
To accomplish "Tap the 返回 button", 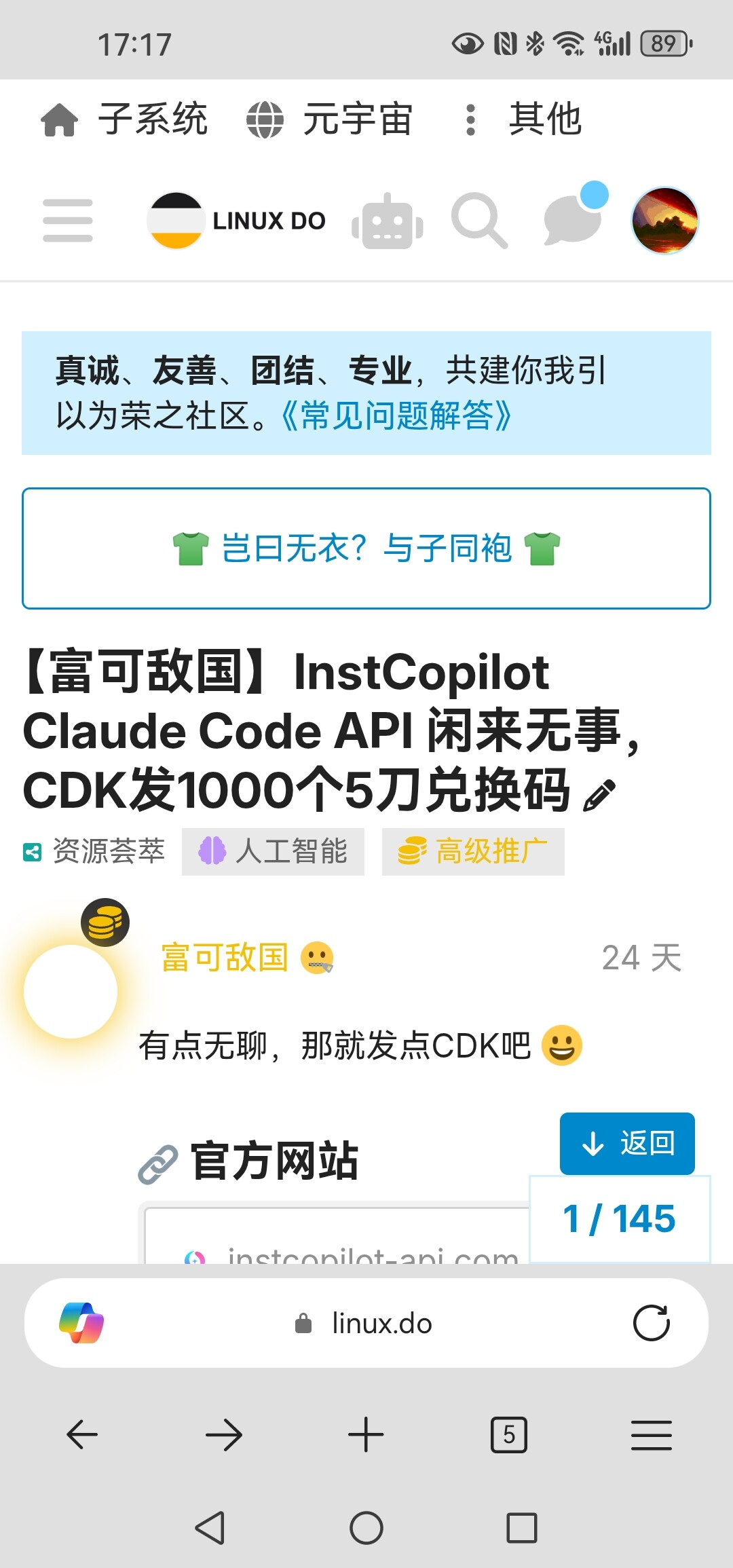I will [627, 1144].
